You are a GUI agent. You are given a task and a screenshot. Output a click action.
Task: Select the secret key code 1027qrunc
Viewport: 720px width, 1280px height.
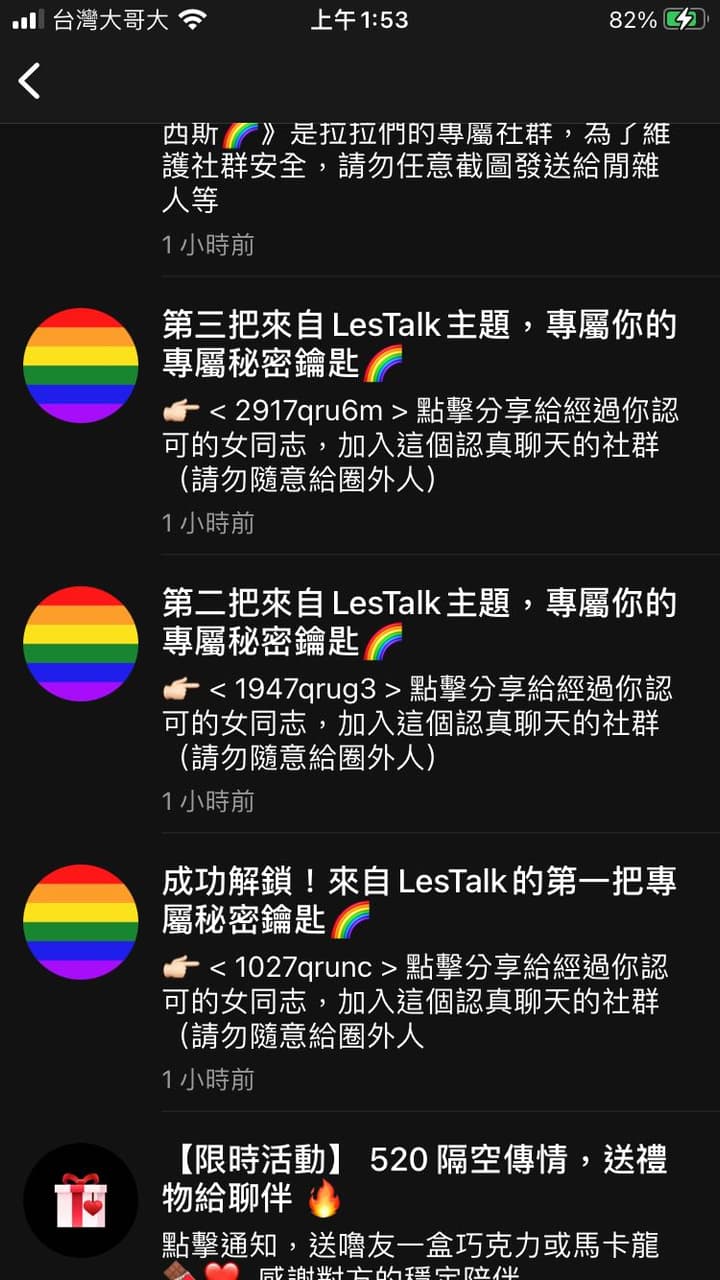[298, 966]
